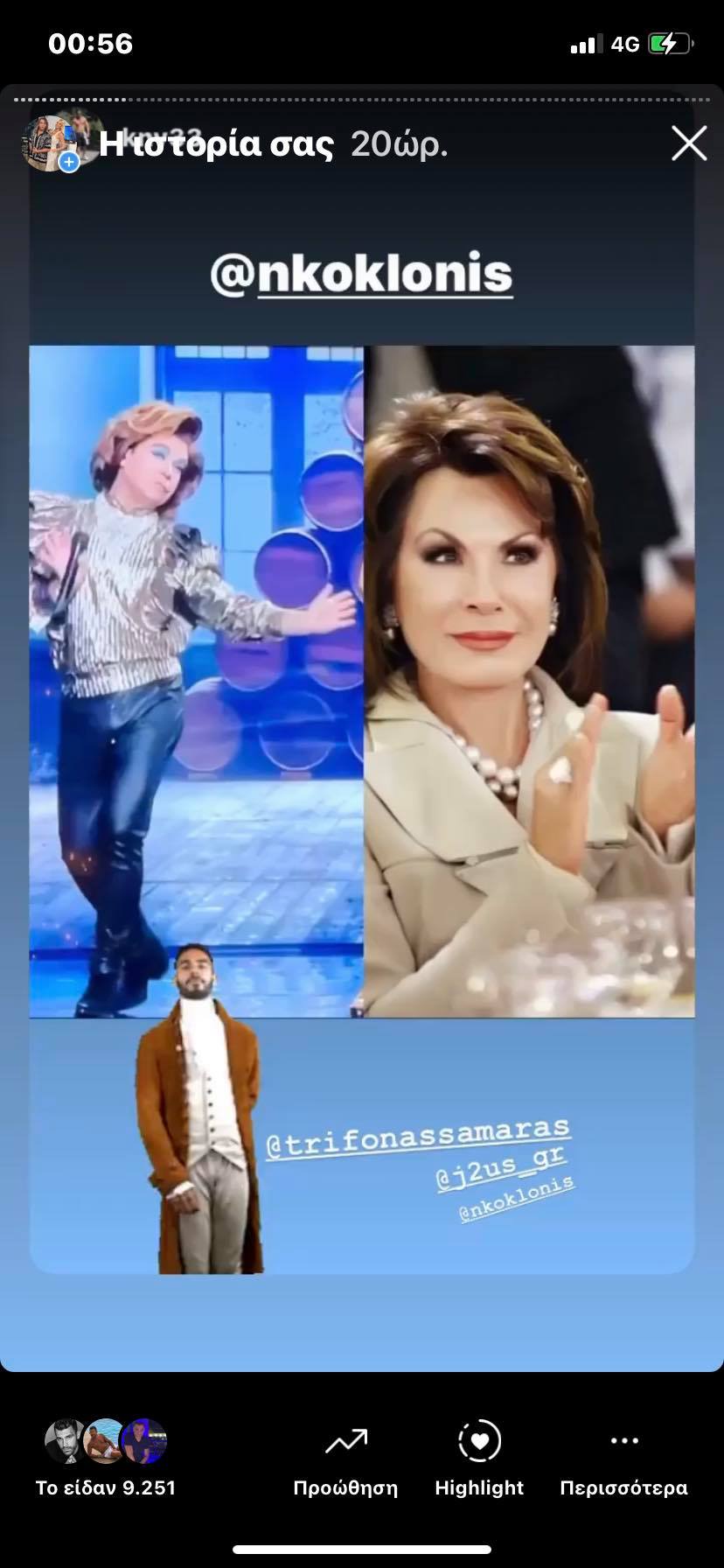Close the story viewer
Screen dimensions: 724x1568
(x=688, y=143)
